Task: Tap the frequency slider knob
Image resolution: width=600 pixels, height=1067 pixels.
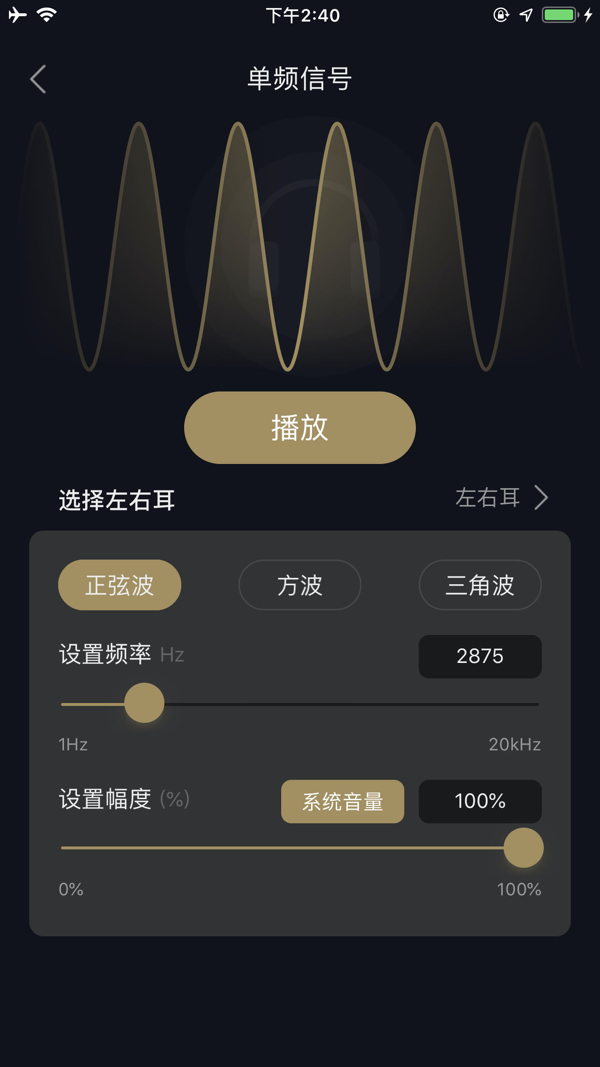Action: pyautogui.click(x=144, y=703)
